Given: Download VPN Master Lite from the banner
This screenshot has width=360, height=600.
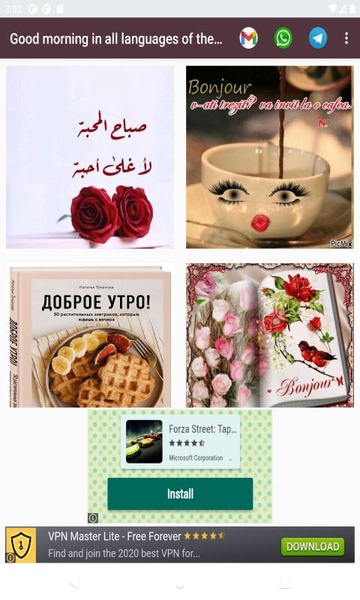Looking at the screenshot, I should coord(313,546).
